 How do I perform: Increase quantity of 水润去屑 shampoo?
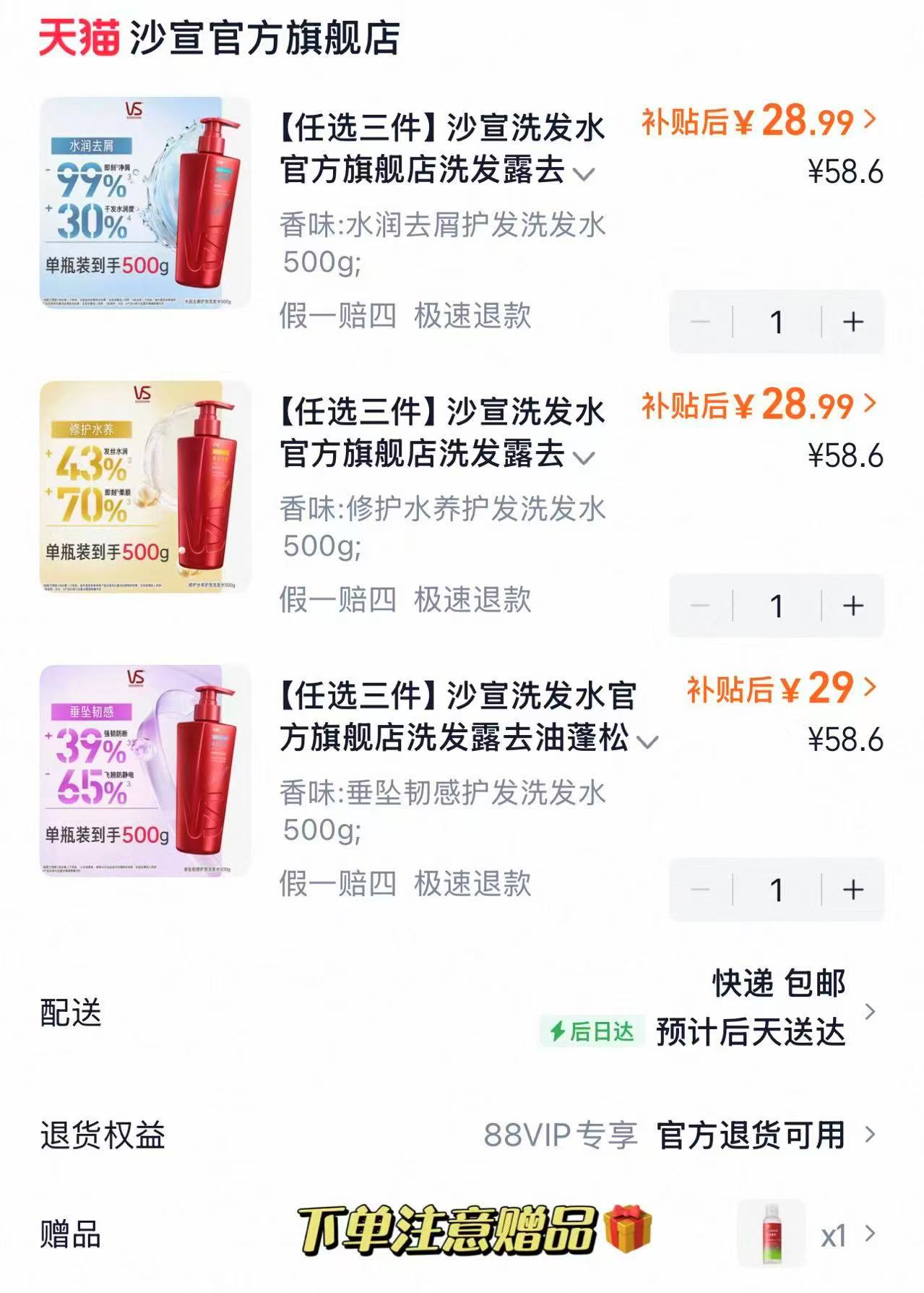pyautogui.click(x=853, y=322)
